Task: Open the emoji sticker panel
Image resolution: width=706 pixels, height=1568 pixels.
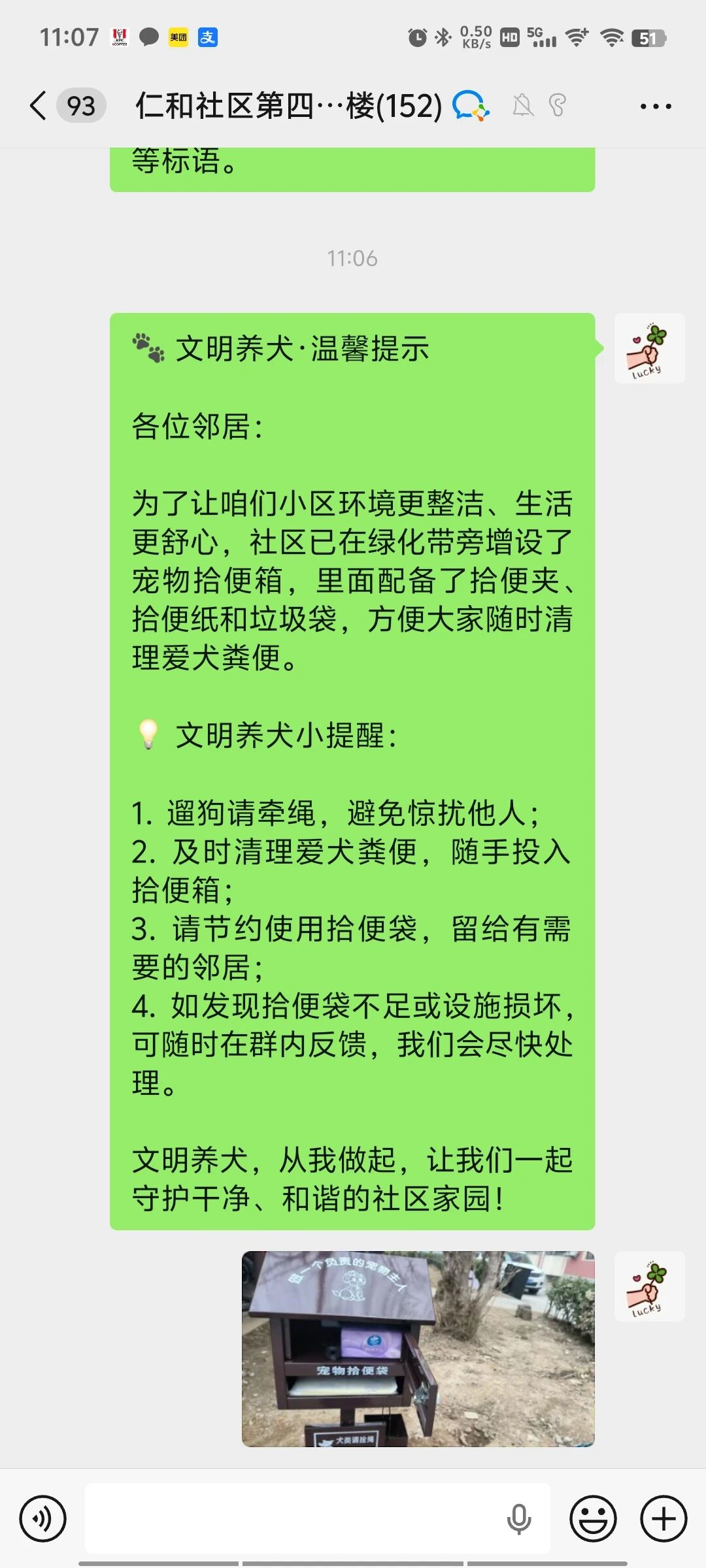Action: (x=593, y=1519)
